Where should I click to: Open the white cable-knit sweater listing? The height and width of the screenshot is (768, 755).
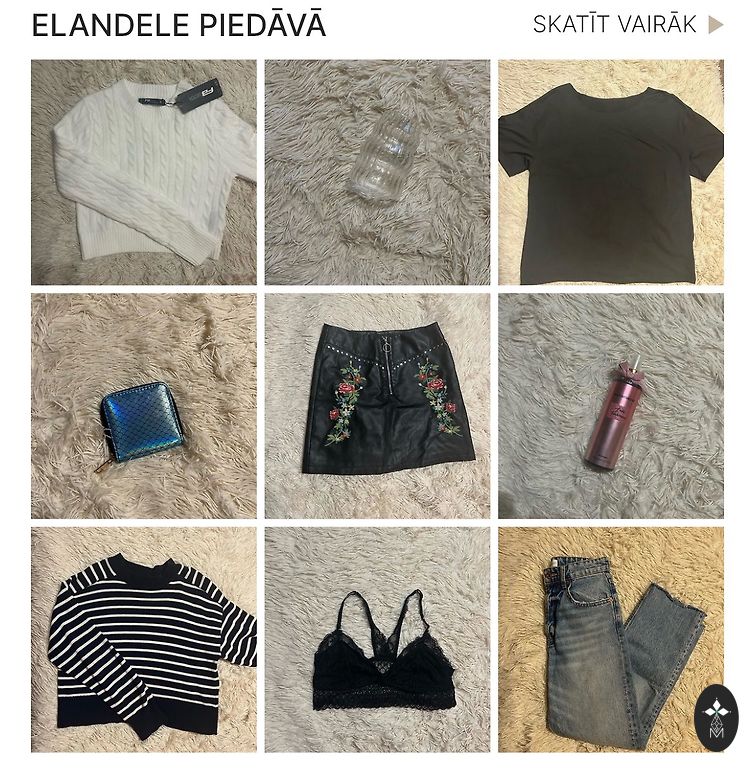click(x=143, y=172)
